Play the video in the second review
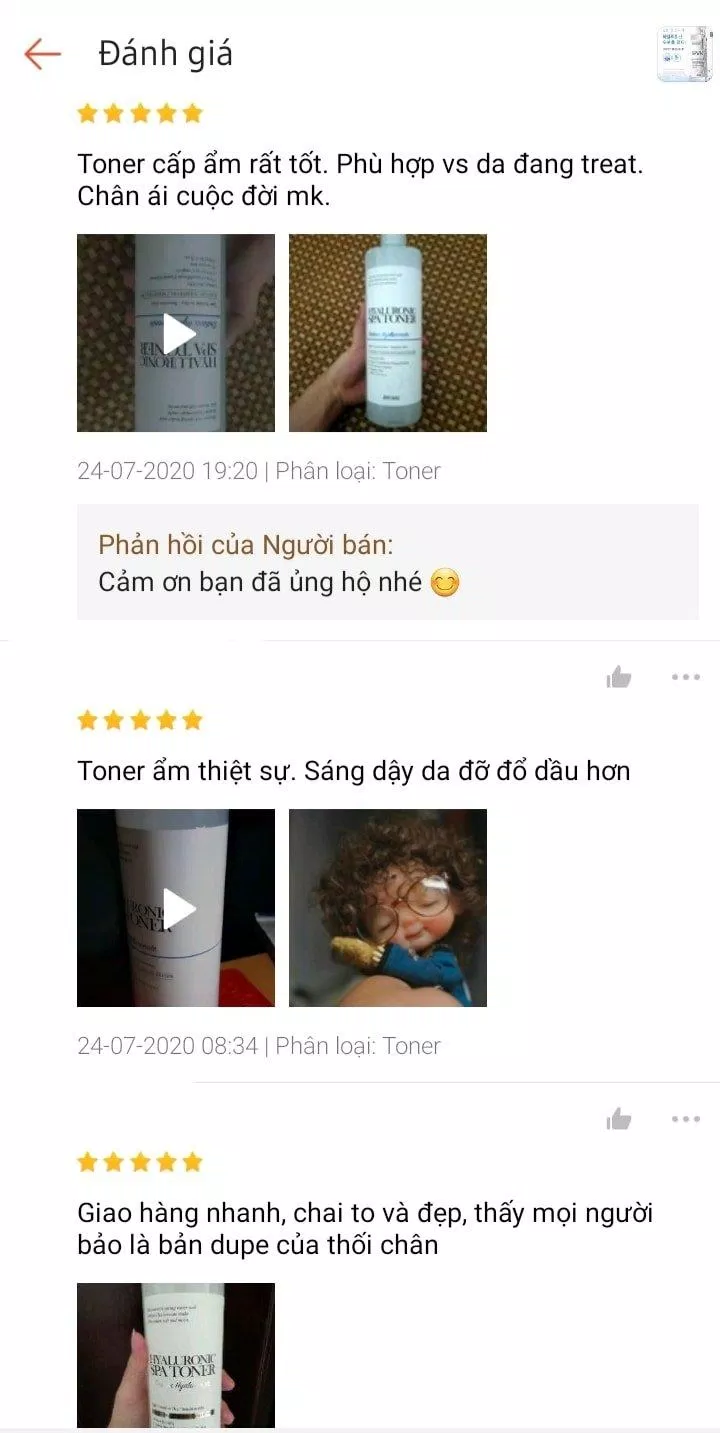 click(x=176, y=908)
